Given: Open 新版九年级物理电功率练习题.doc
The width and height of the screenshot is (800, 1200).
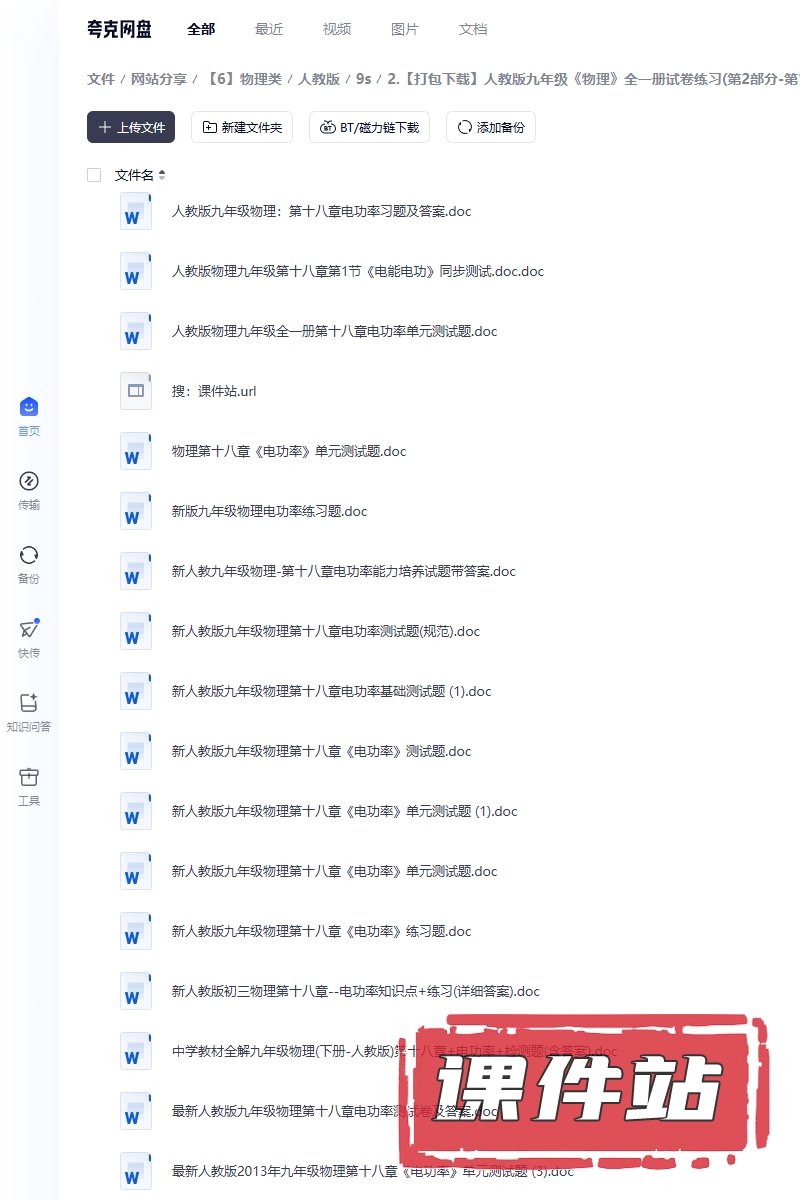Looking at the screenshot, I should 269,511.
